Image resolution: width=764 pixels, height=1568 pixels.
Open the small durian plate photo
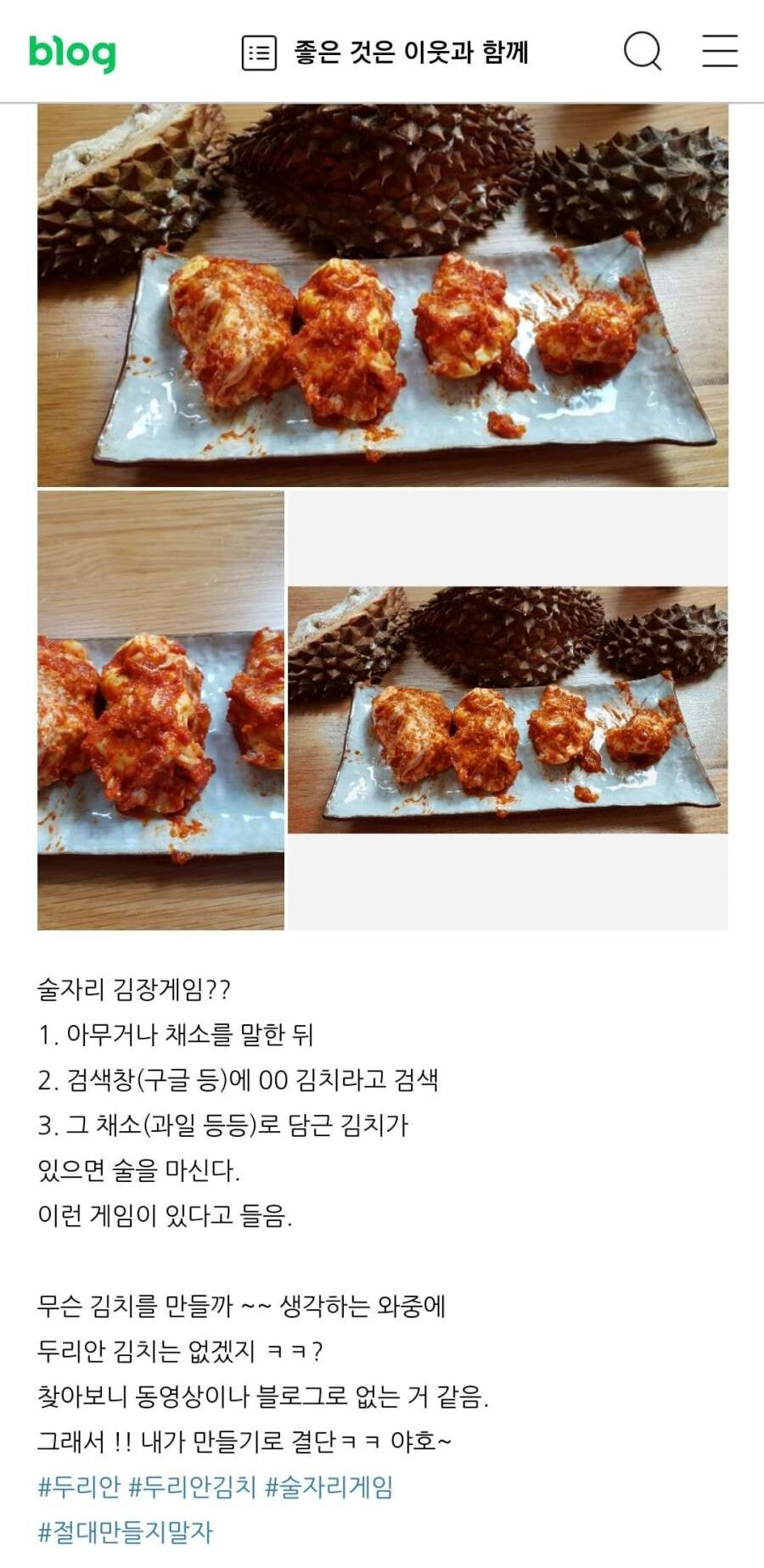click(x=508, y=710)
